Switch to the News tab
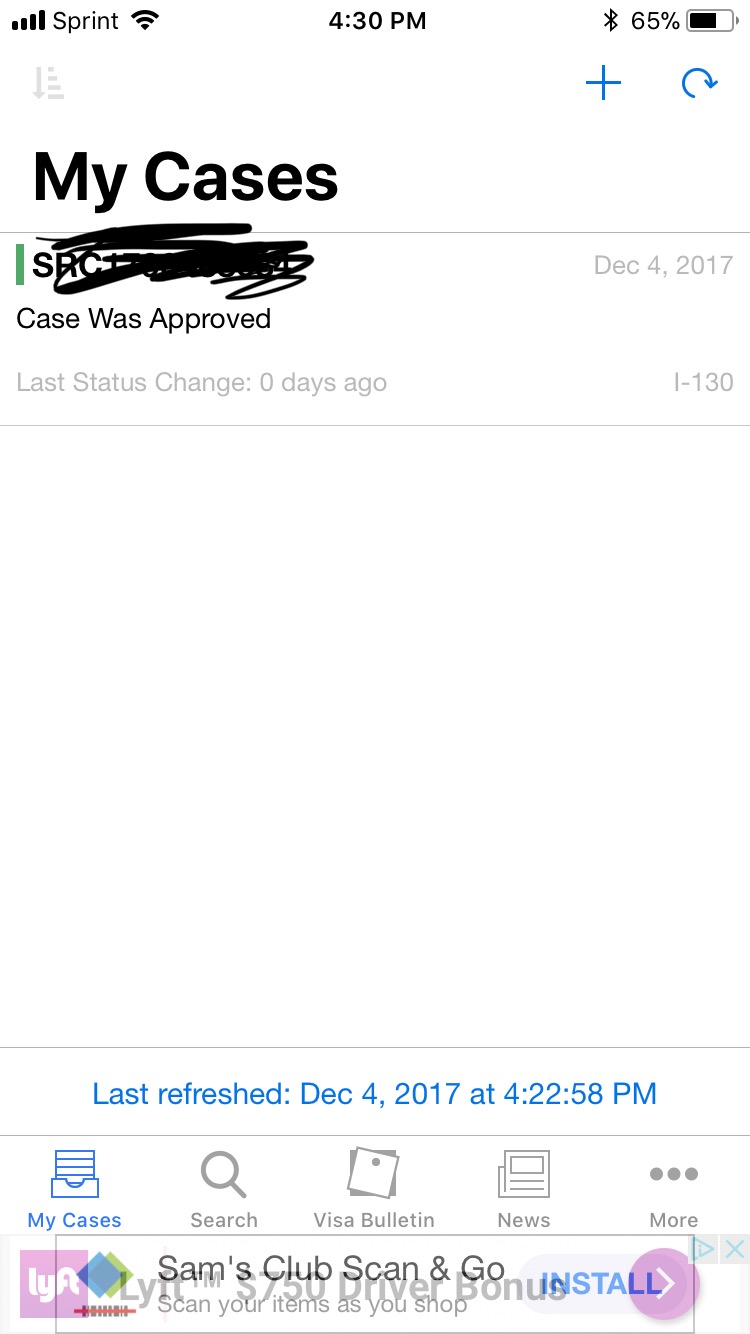The height and width of the screenshot is (1334, 750). tap(524, 1188)
